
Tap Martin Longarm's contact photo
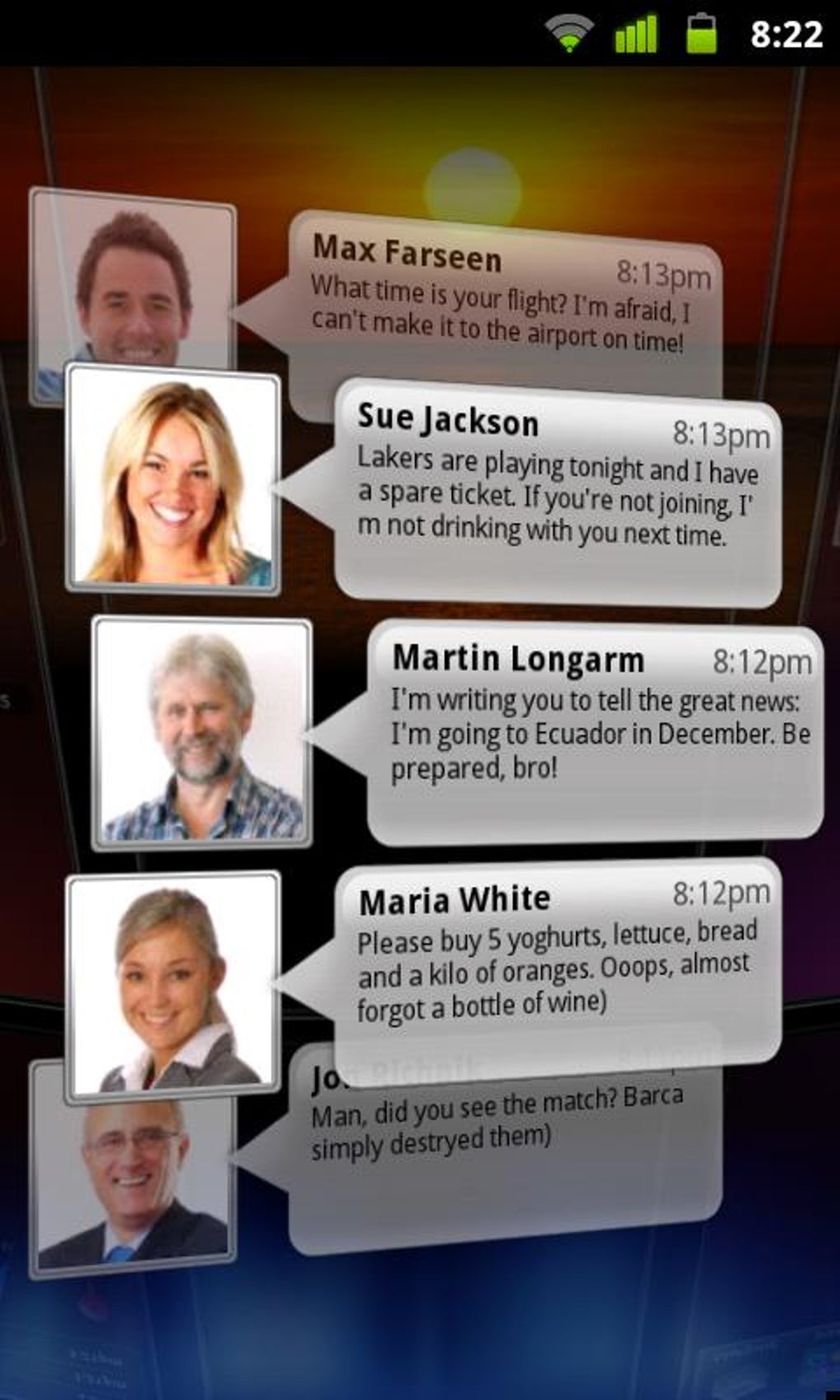tap(202, 733)
